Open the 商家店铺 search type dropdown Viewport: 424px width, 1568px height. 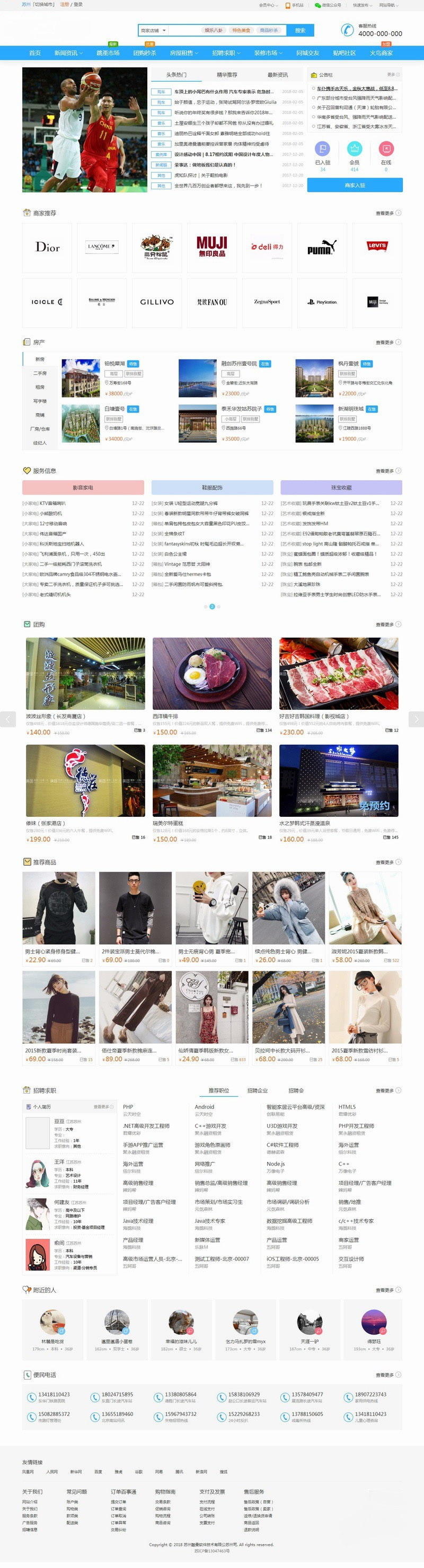[x=152, y=30]
